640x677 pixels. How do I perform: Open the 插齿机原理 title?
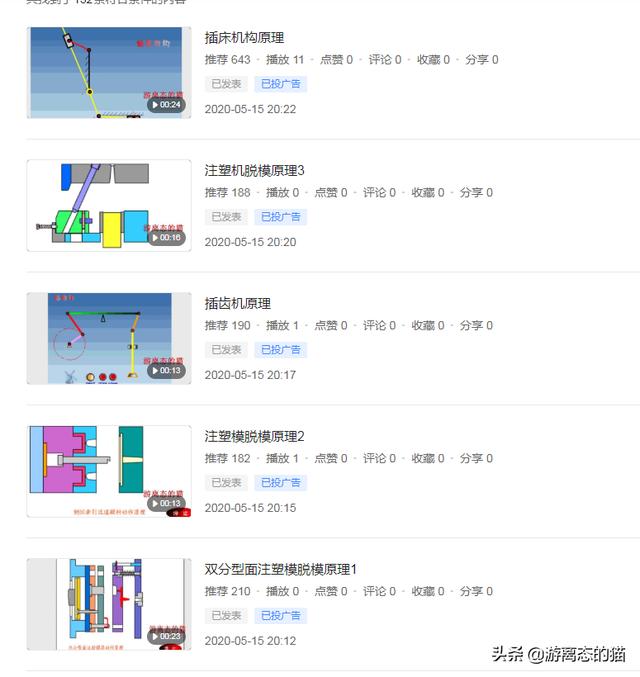point(237,303)
